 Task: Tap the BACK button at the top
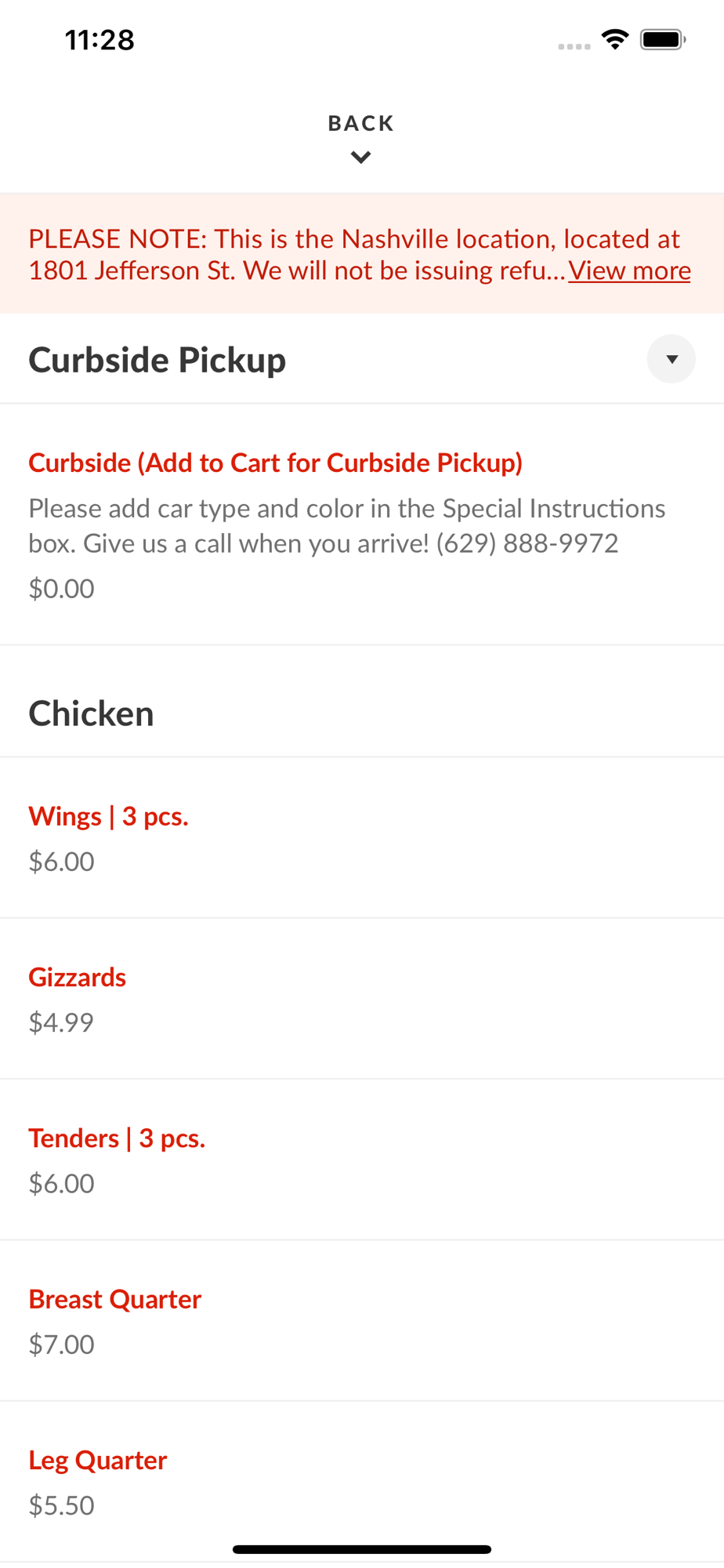click(361, 138)
